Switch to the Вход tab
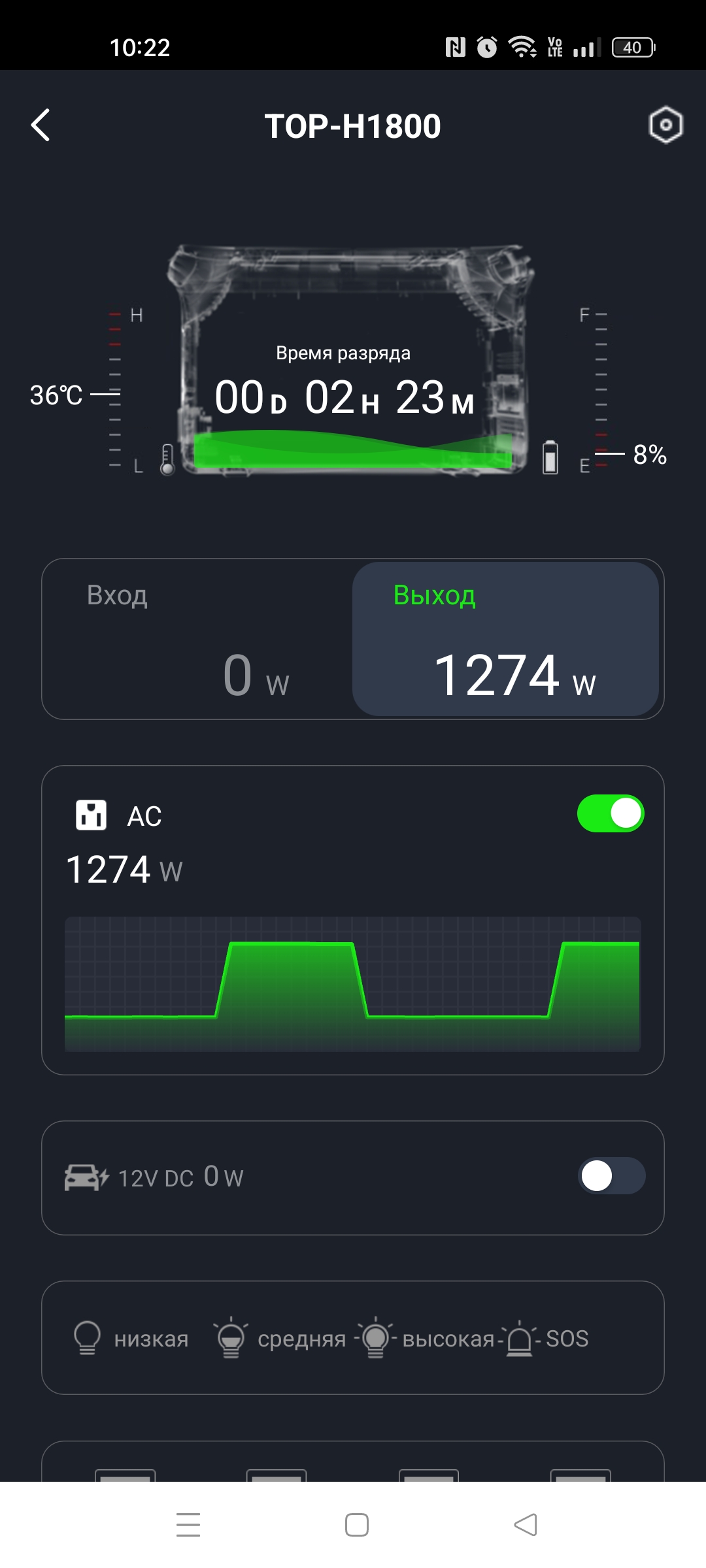Viewport: 706px width, 1568px height. pos(197,639)
